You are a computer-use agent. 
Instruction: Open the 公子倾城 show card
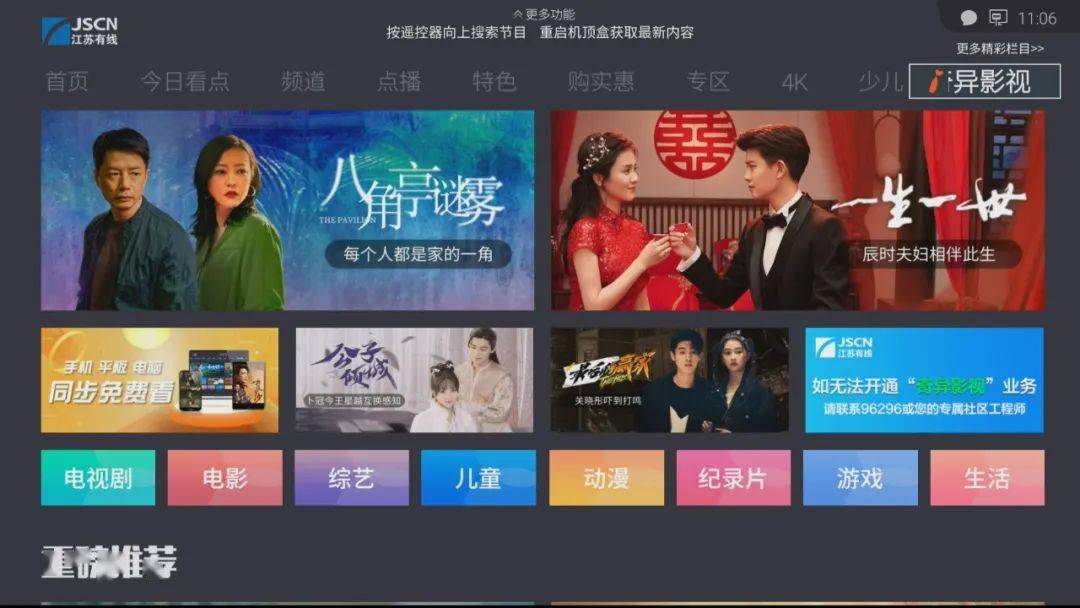pyautogui.click(x=414, y=380)
